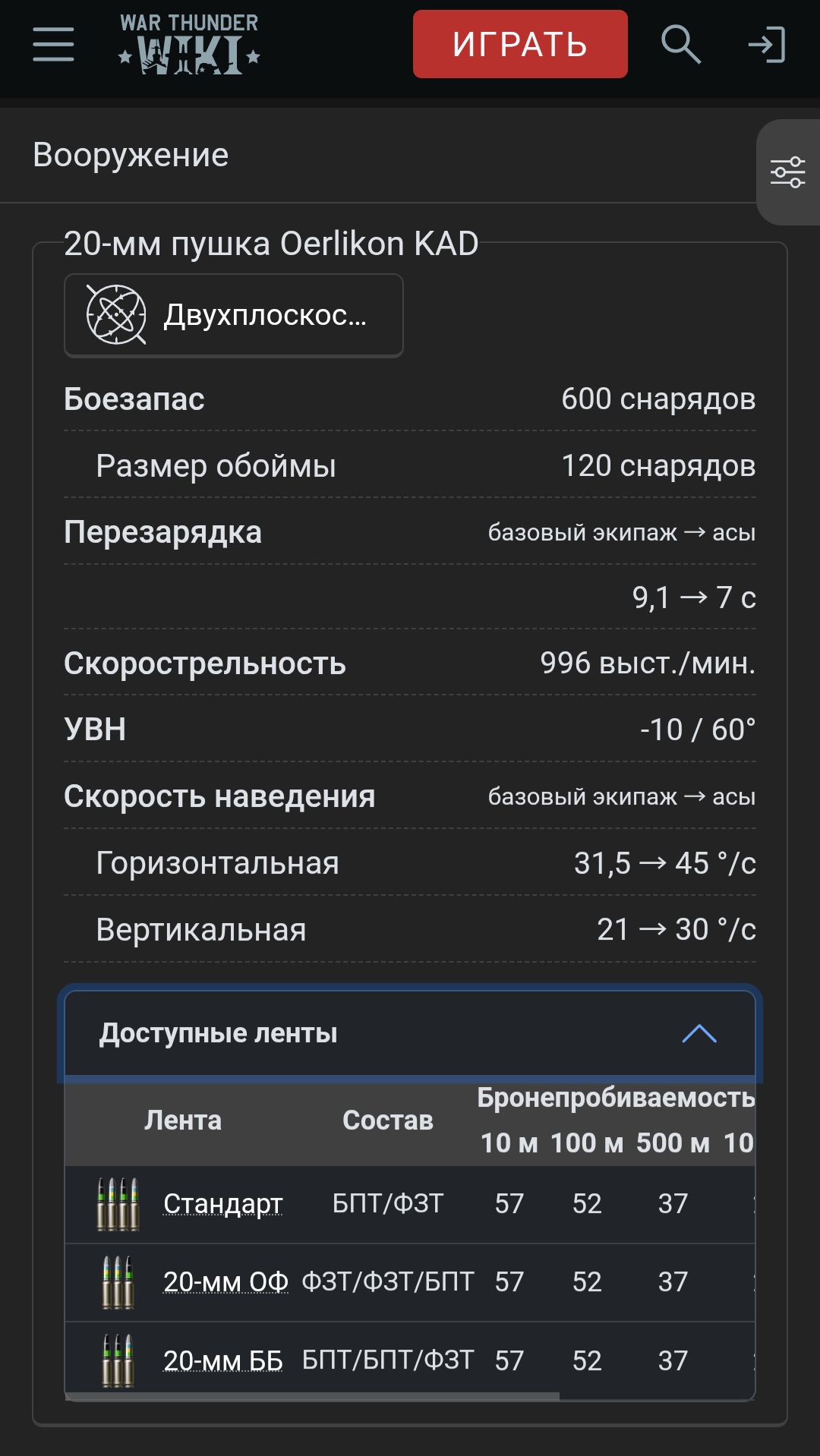Go to War Thunder Wiki home logo

[x=189, y=44]
